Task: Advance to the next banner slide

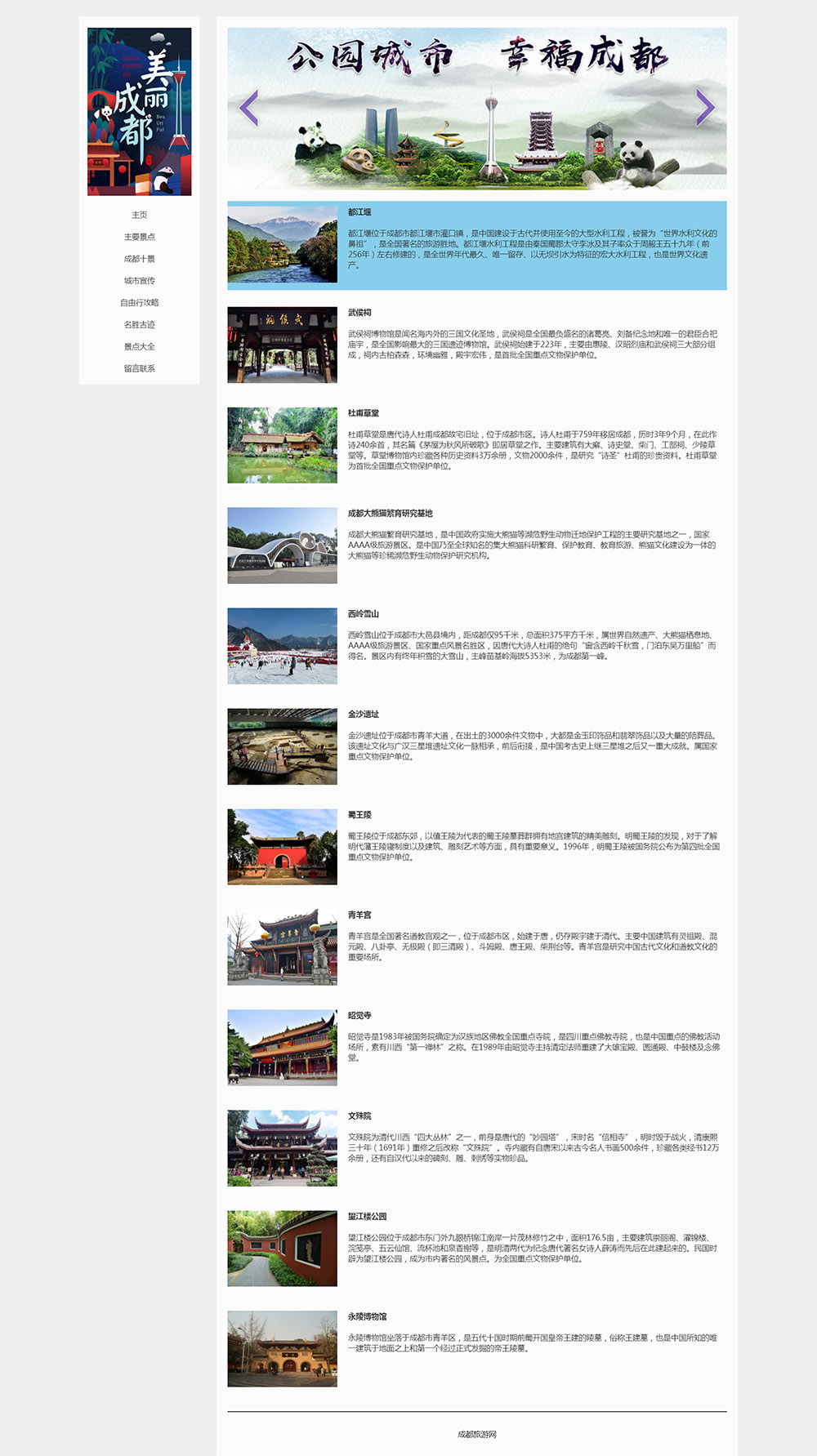Action: pyautogui.click(x=705, y=108)
